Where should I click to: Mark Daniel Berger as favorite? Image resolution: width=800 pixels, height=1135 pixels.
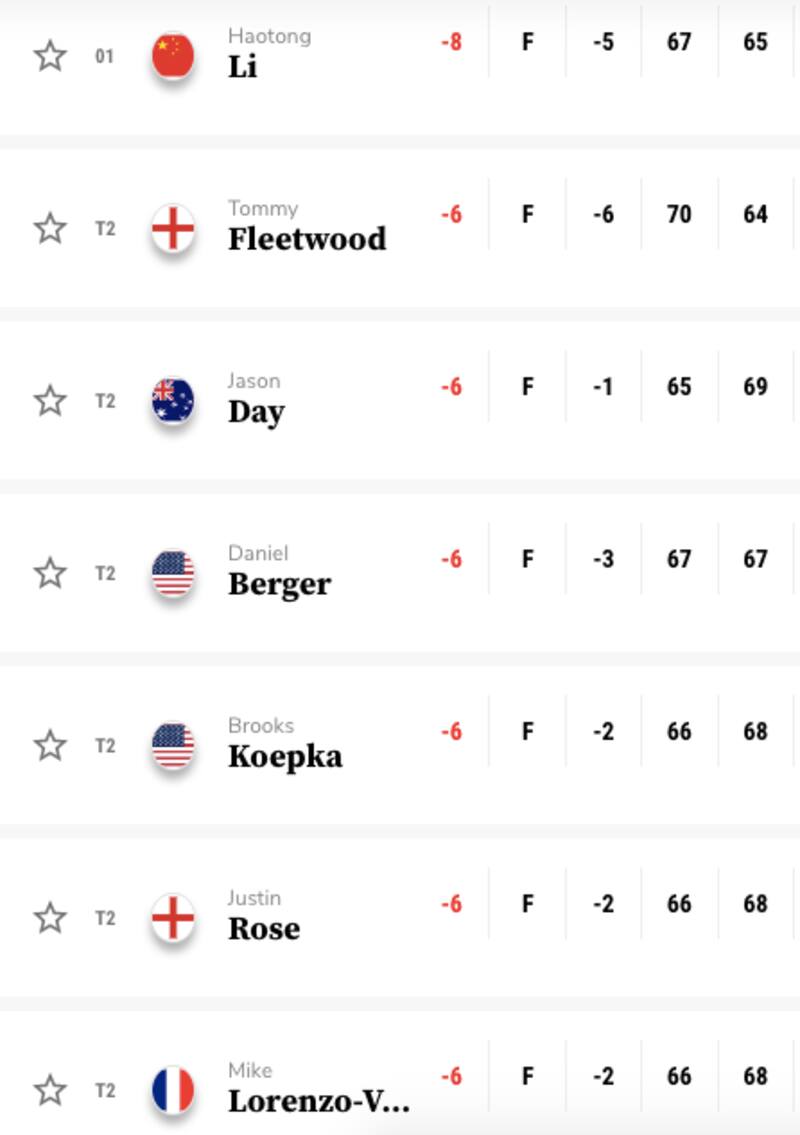(50, 573)
